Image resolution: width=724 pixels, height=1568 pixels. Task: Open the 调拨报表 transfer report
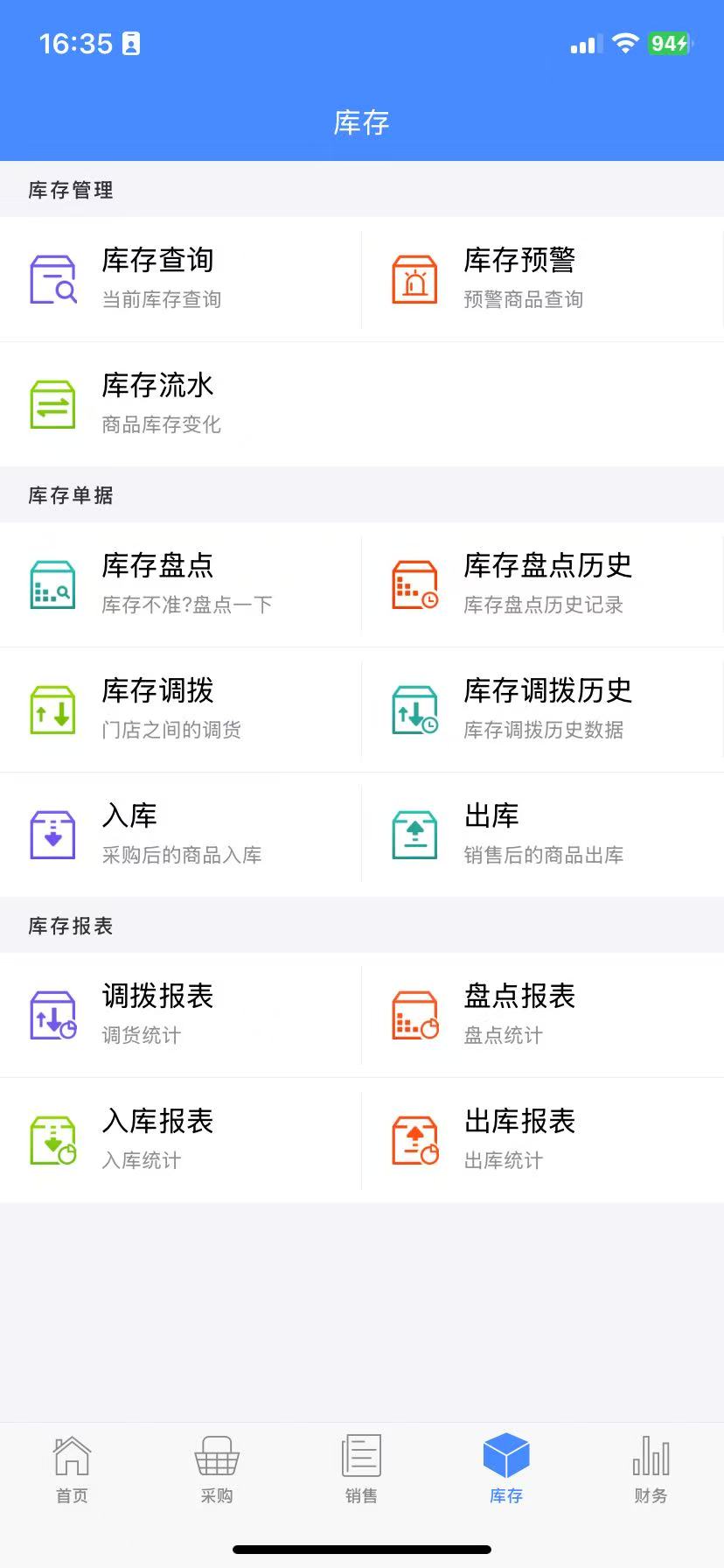pyautogui.click(x=181, y=1015)
